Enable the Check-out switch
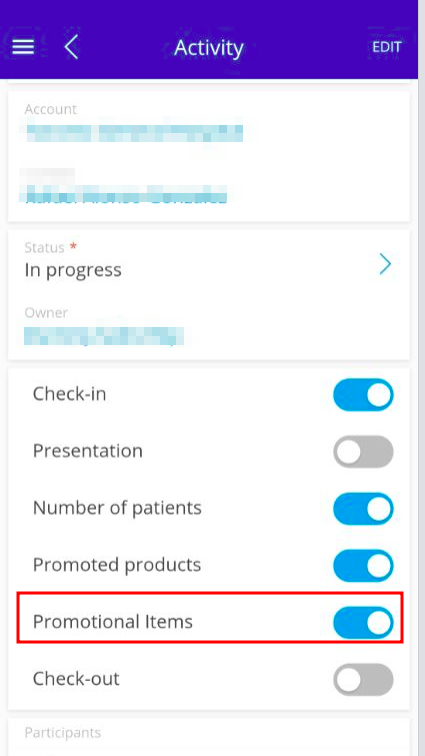 tap(363, 679)
